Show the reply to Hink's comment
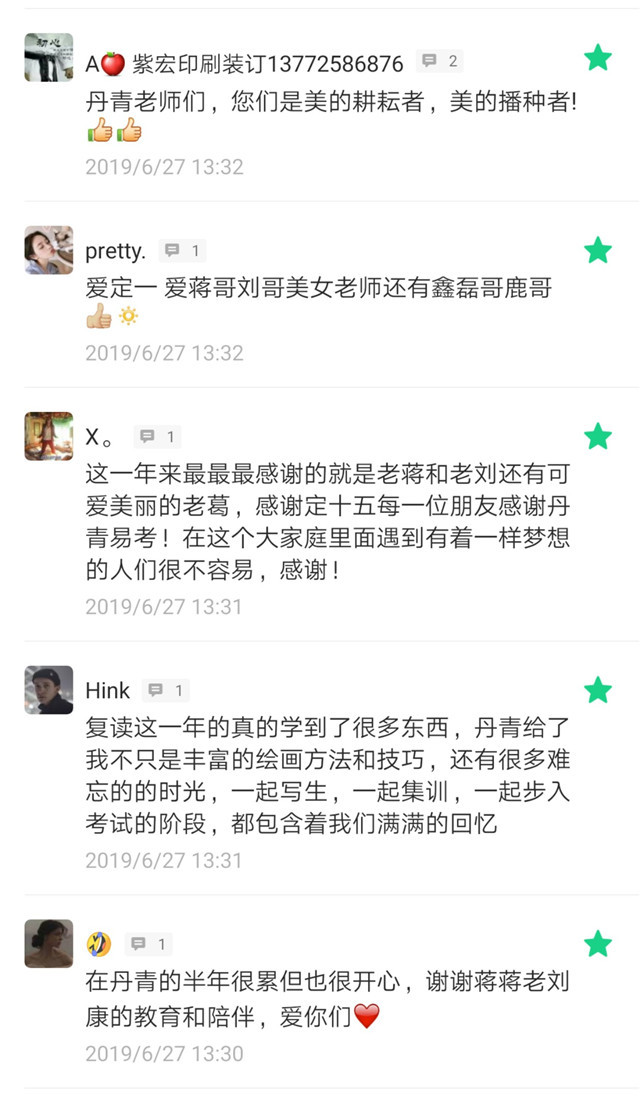The width and height of the screenshot is (640, 1098). [x=167, y=691]
